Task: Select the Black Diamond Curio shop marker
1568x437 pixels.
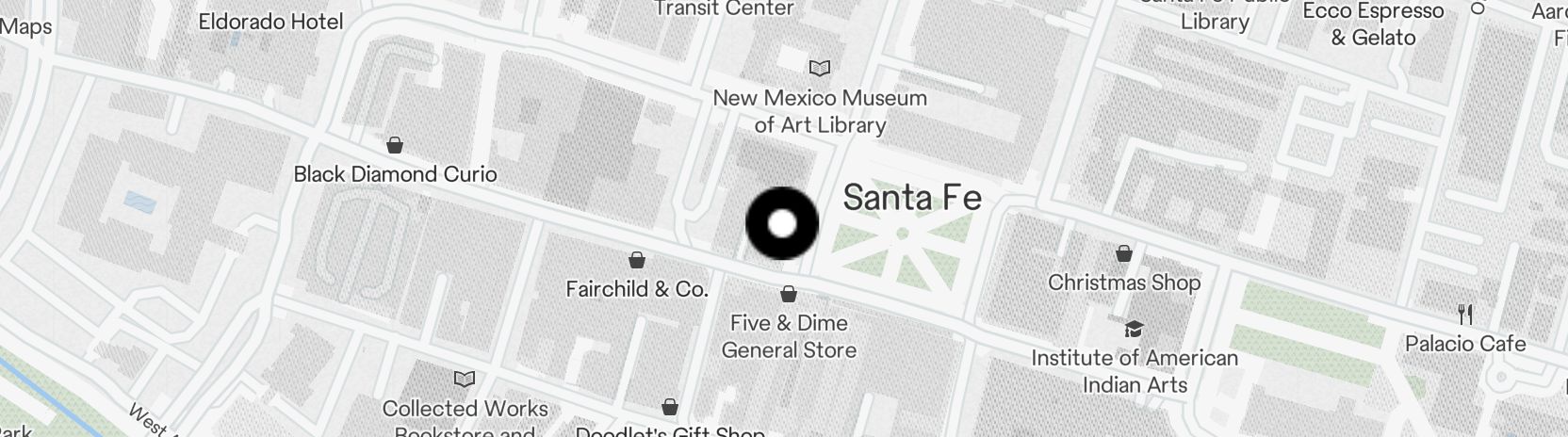Action: (395, 145)
